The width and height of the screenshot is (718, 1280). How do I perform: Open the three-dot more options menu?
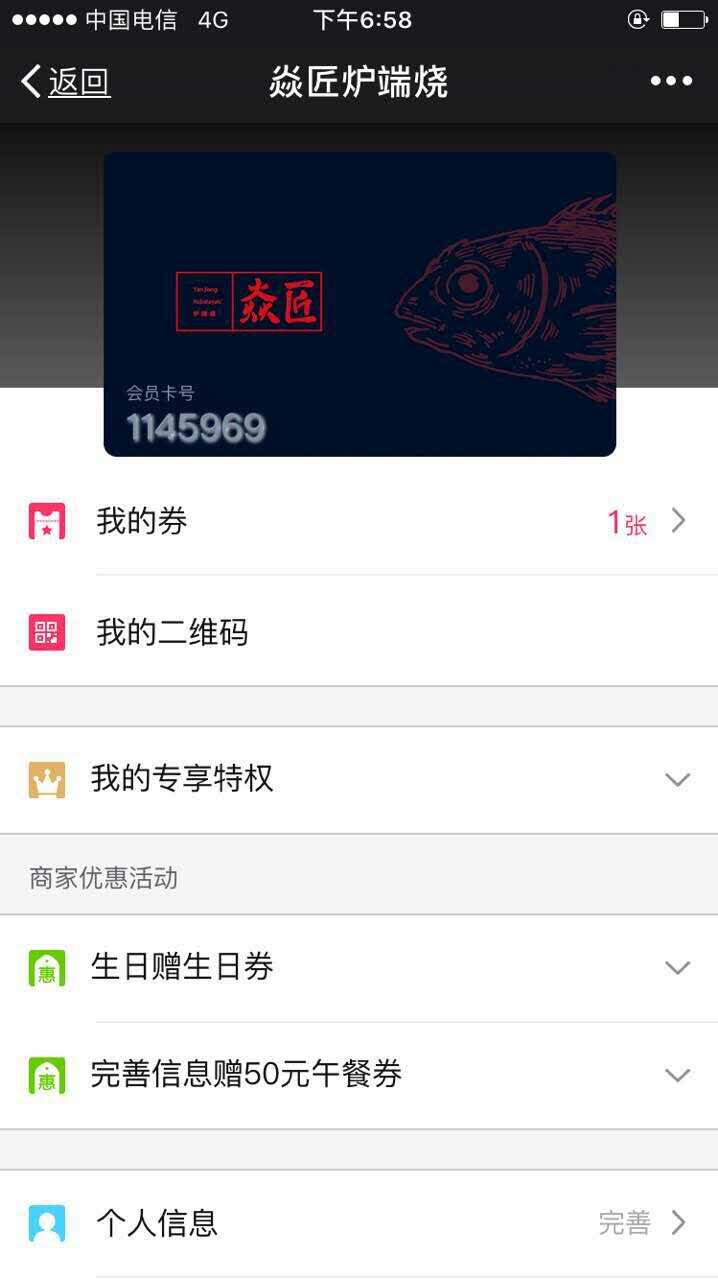[x=671, y=81]
